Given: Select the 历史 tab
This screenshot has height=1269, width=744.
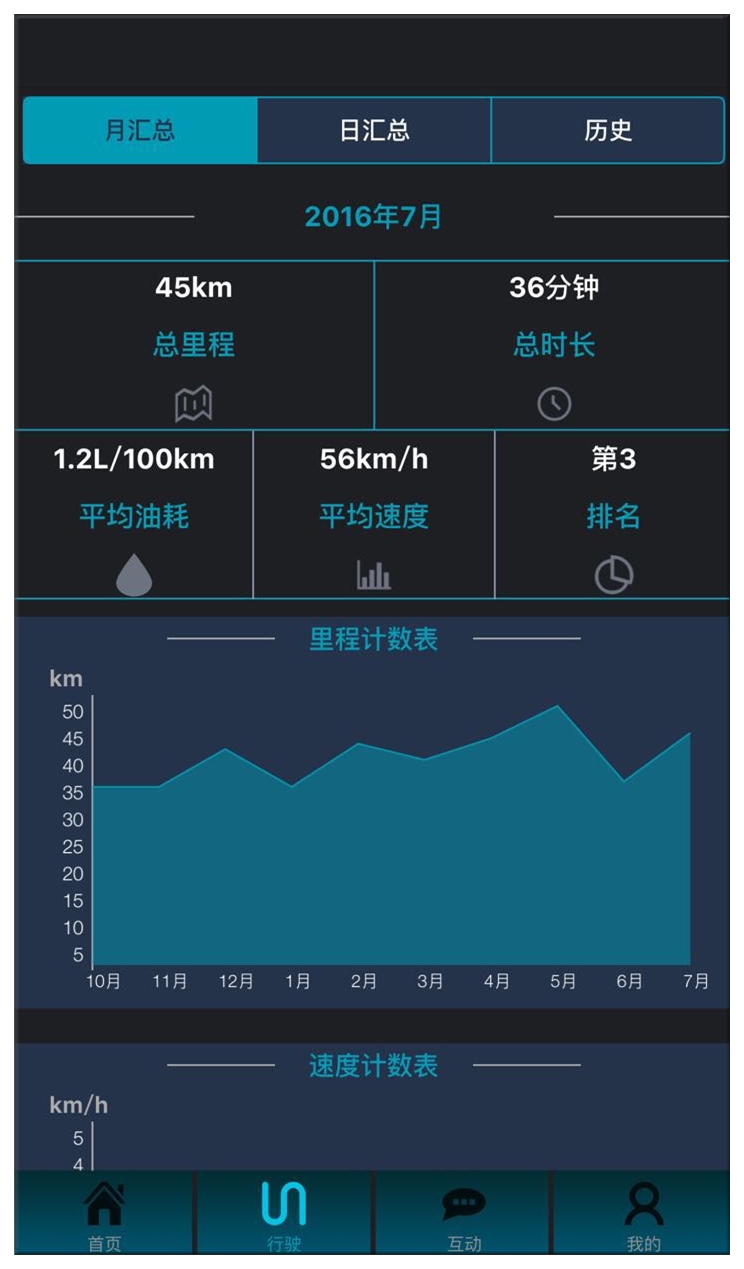Looking at the screenshot, I should 608,130.
